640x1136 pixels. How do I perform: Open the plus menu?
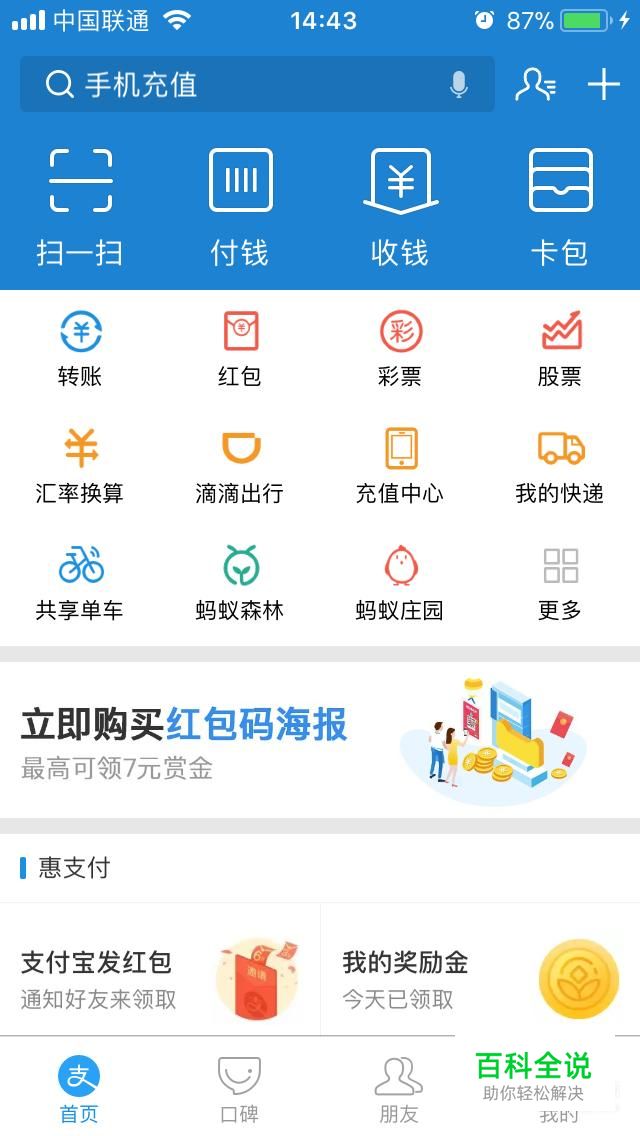[604, 85]
